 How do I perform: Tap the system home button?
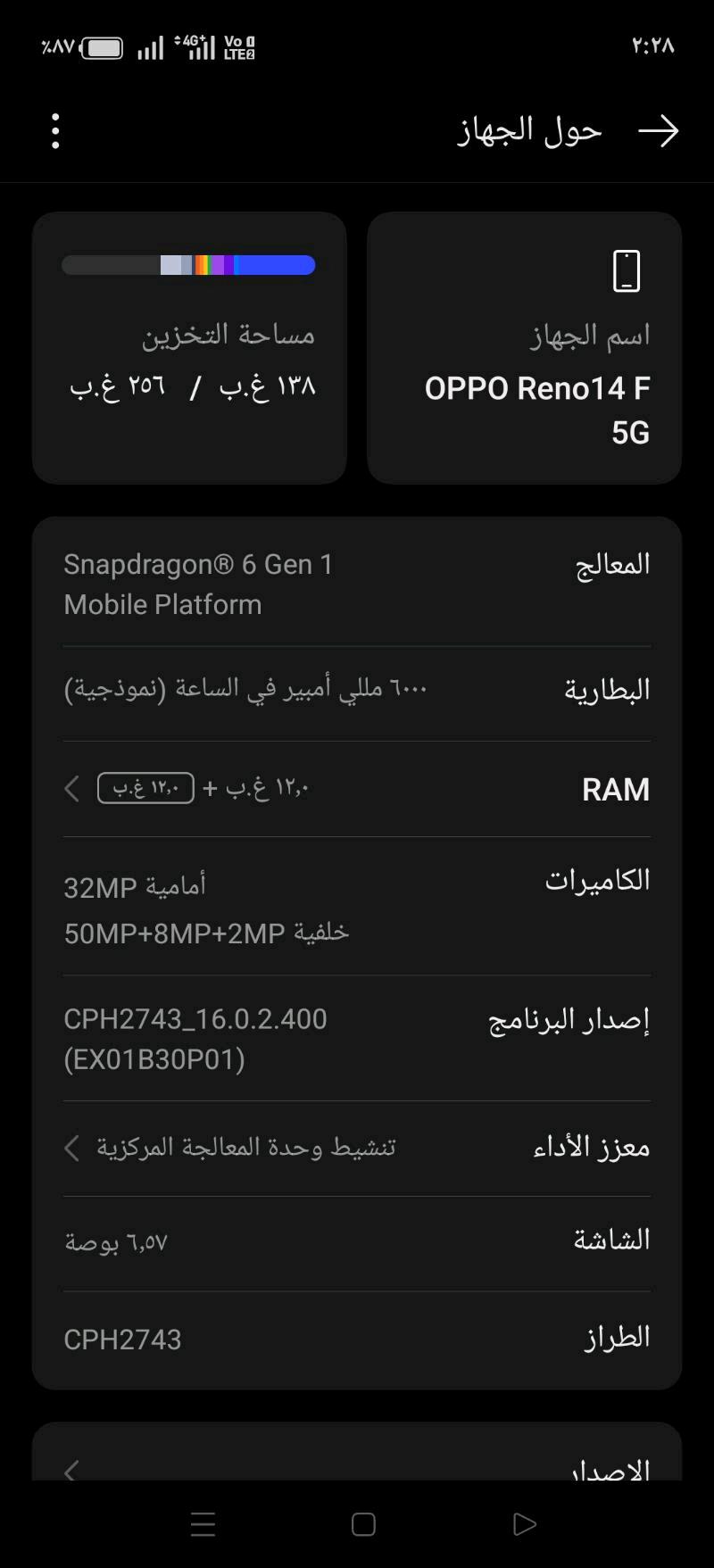[363, 1524]
